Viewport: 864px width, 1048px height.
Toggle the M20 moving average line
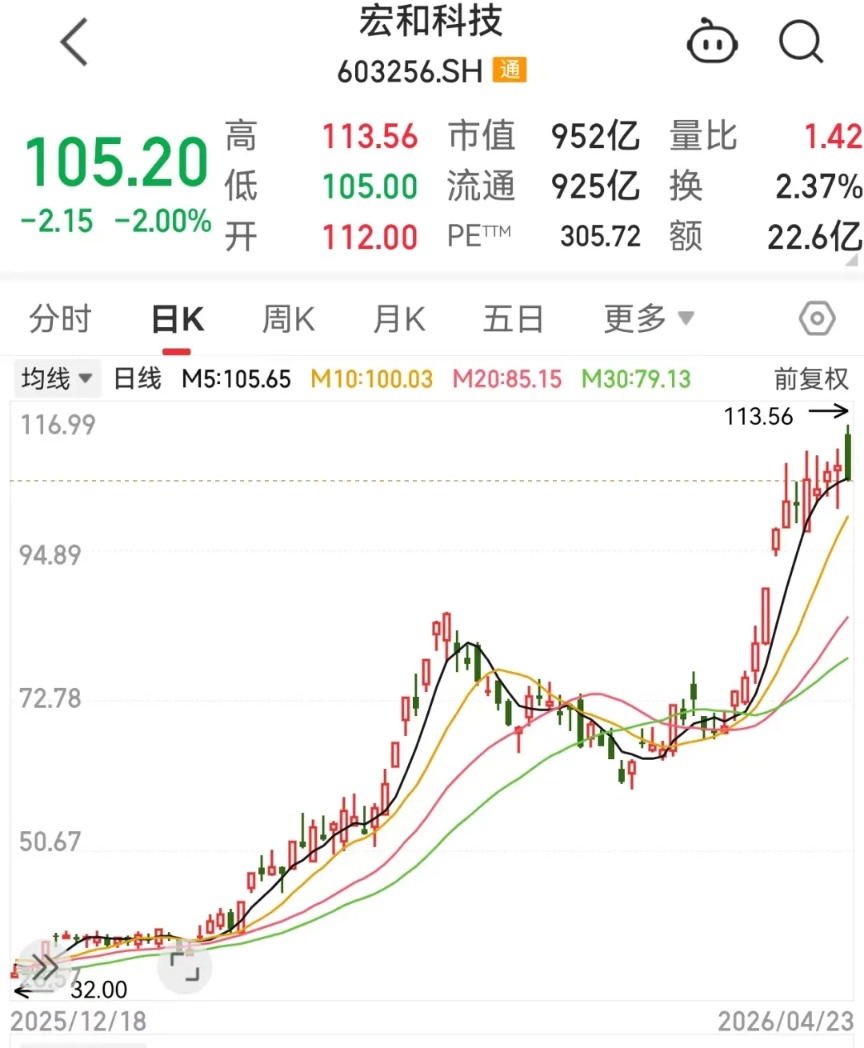pyautogui.click(x=505, y=380)
